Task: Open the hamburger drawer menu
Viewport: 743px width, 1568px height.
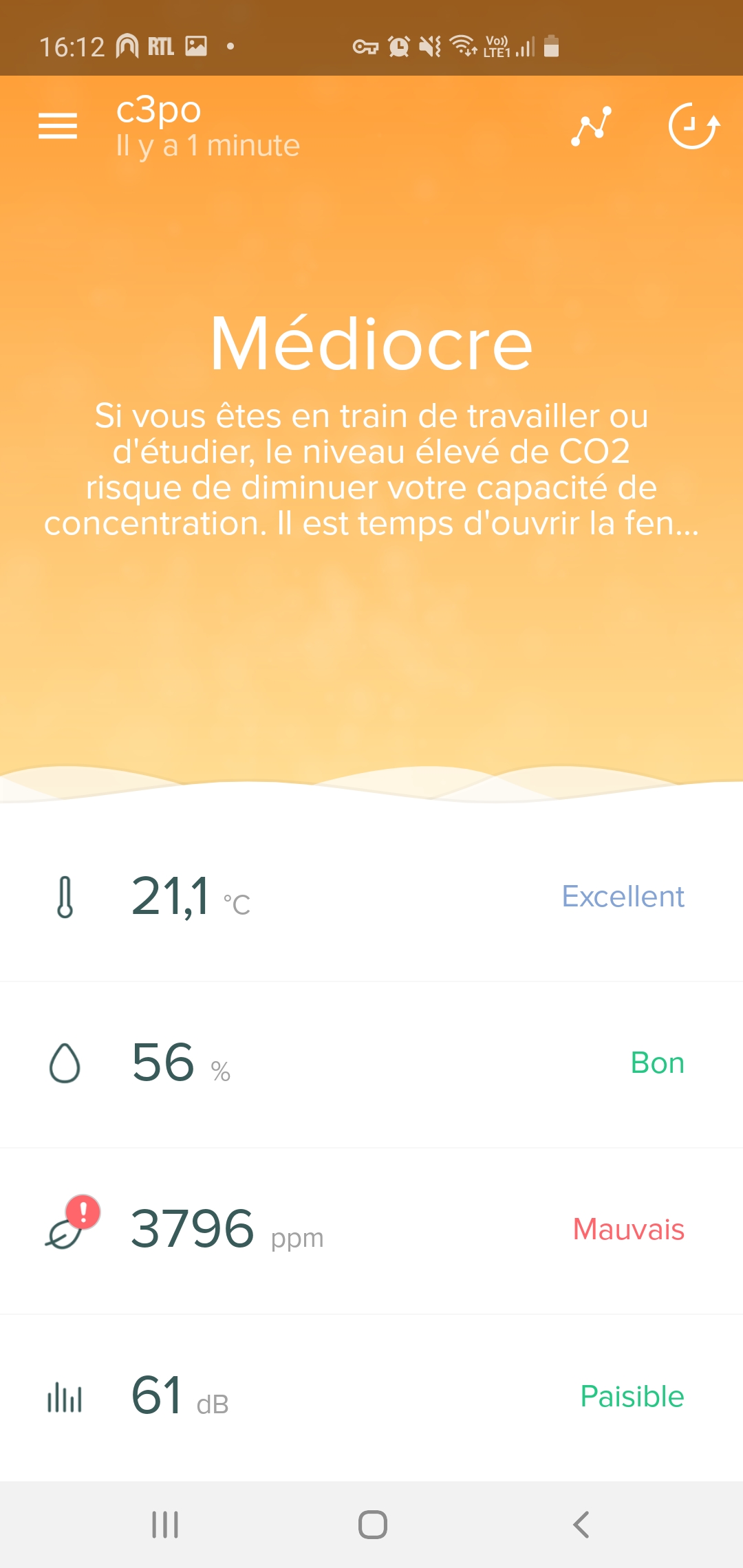Action: pyautogui.click(x=58, y=127)
